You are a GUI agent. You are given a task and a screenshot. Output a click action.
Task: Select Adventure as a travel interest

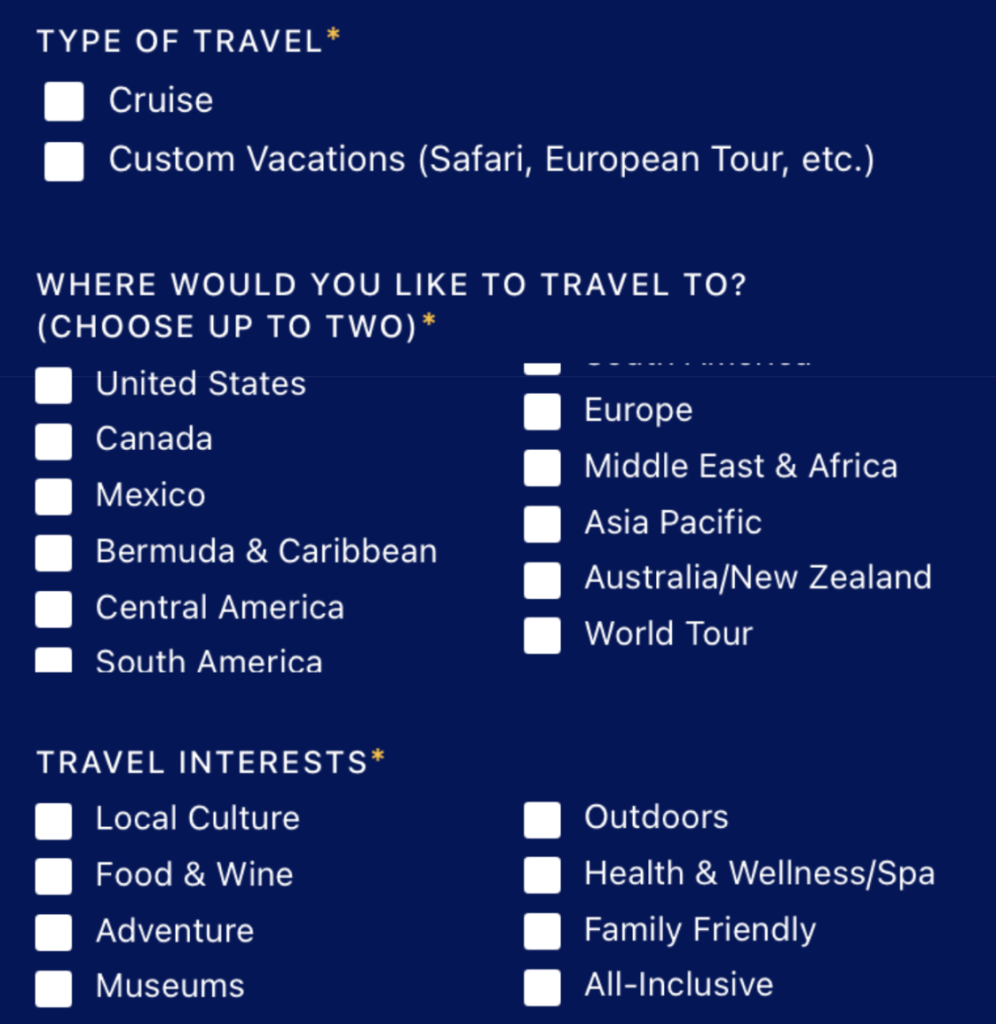pyautogui.click(x=54, y=933)
